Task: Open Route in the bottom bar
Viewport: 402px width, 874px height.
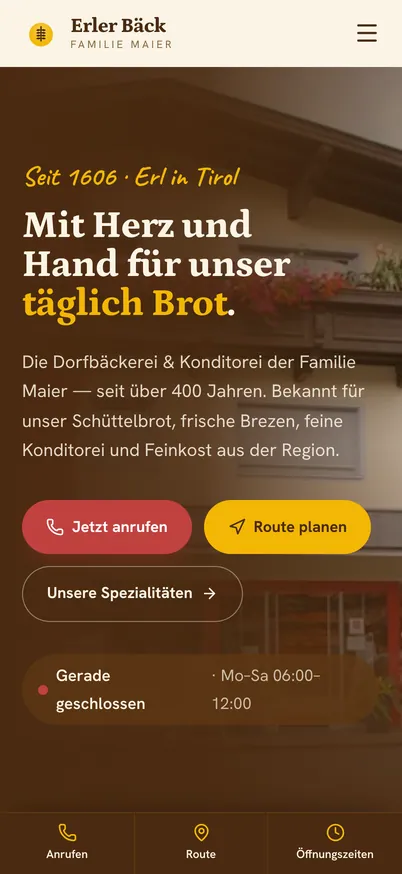Action: coord(201,843)
